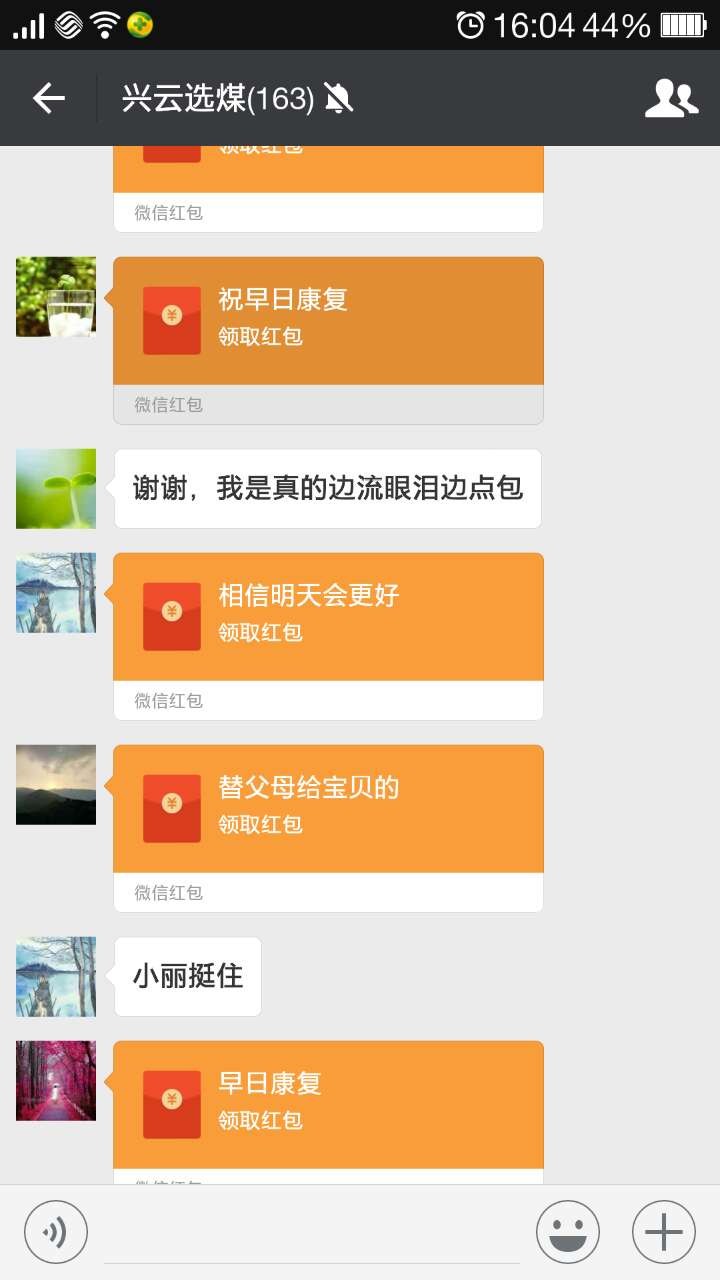The image size is (720, 1280).
Task: Go back from the group chat
Action: [x=48, y=98]
